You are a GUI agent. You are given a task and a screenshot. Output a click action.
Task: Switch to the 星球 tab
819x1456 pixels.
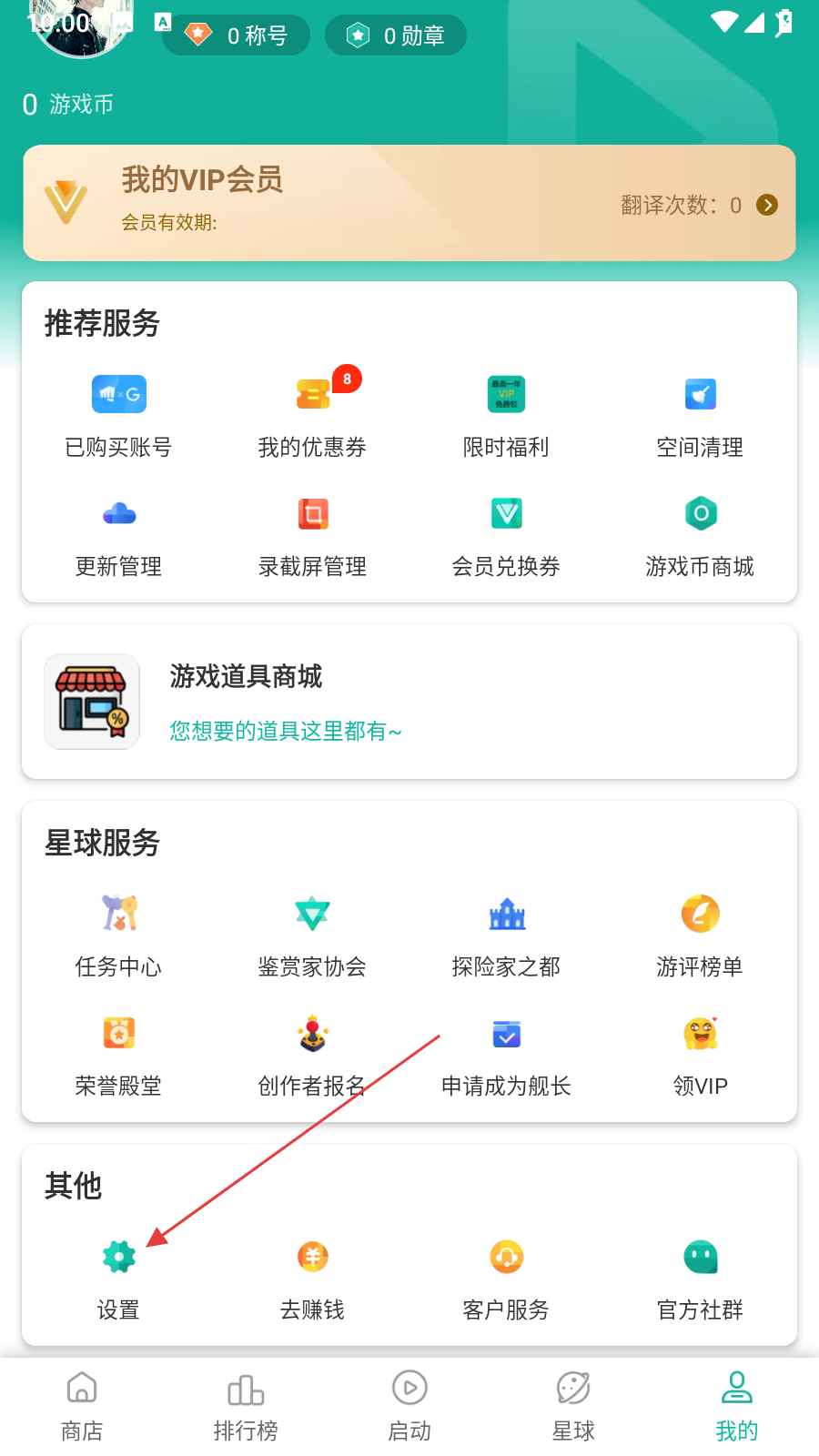573,1406
